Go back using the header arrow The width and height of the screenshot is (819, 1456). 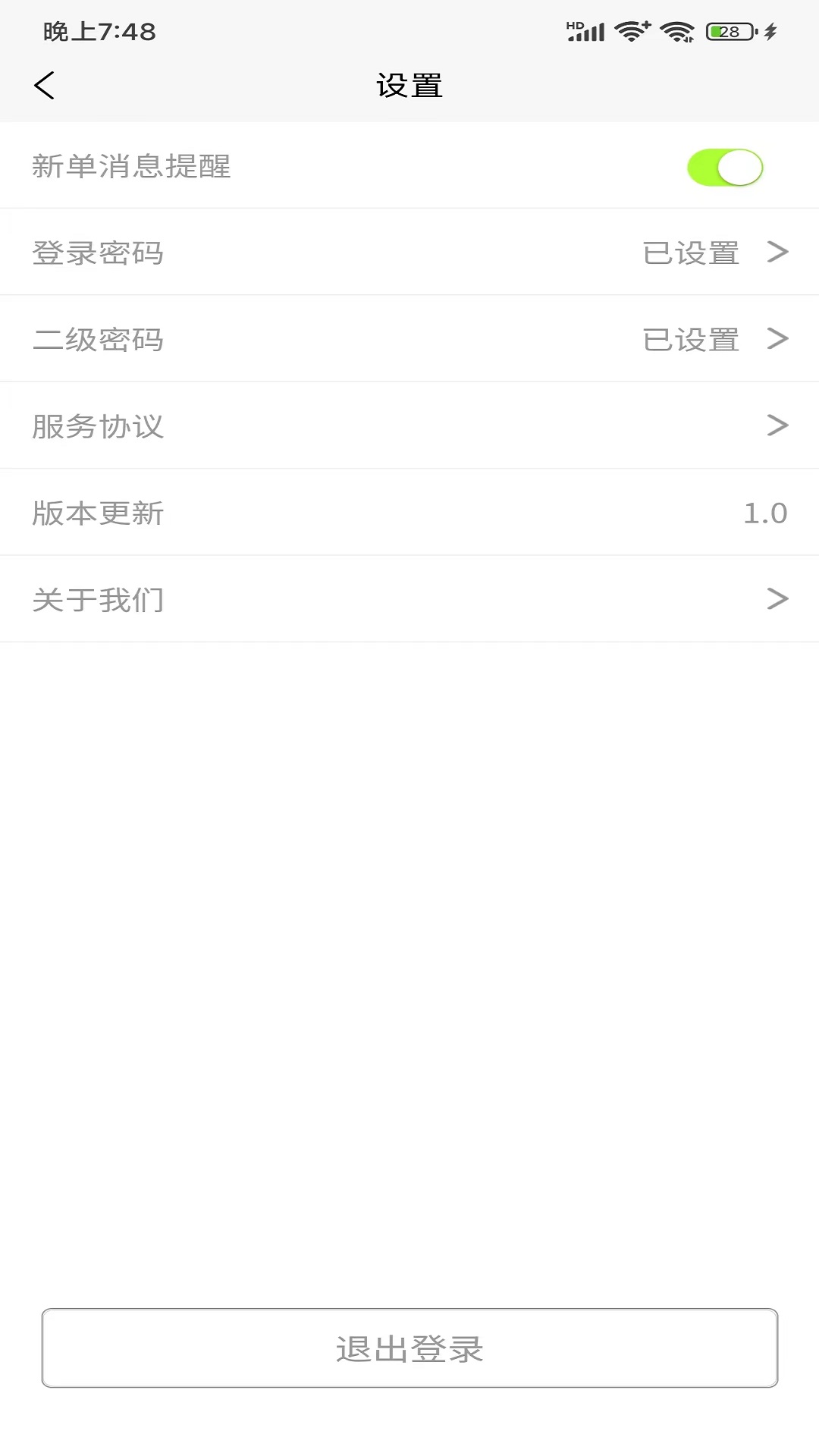click(45, 85)
